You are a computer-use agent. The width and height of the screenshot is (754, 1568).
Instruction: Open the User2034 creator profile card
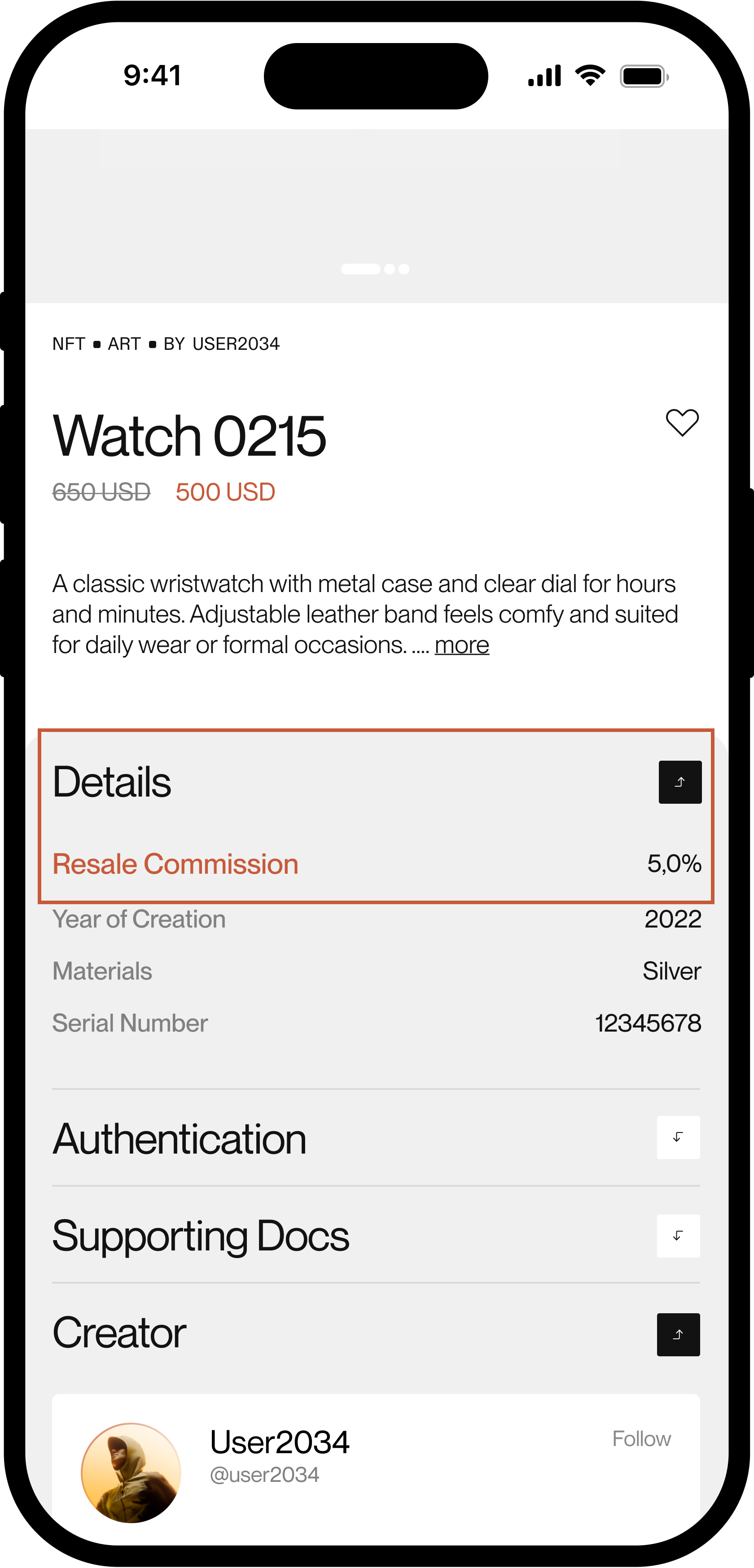click(x=279, y=1455)
